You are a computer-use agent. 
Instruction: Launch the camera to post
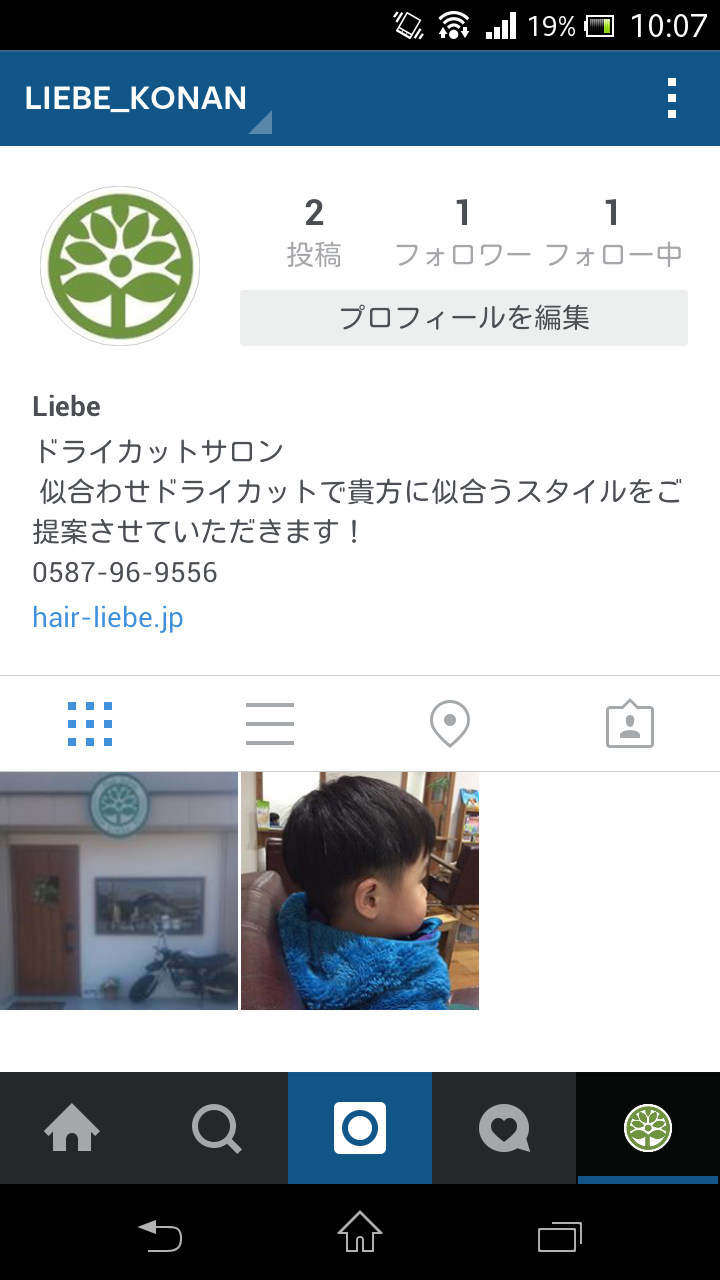360,1129
